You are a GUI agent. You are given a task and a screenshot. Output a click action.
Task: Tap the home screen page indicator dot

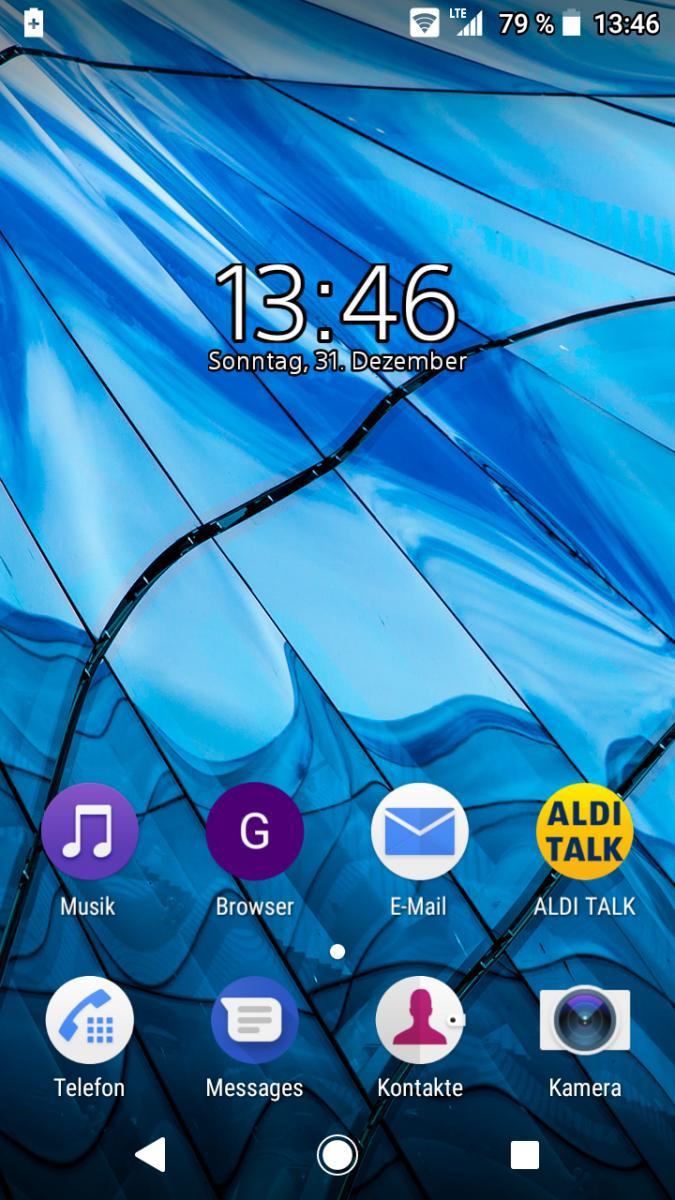point(337,952)
